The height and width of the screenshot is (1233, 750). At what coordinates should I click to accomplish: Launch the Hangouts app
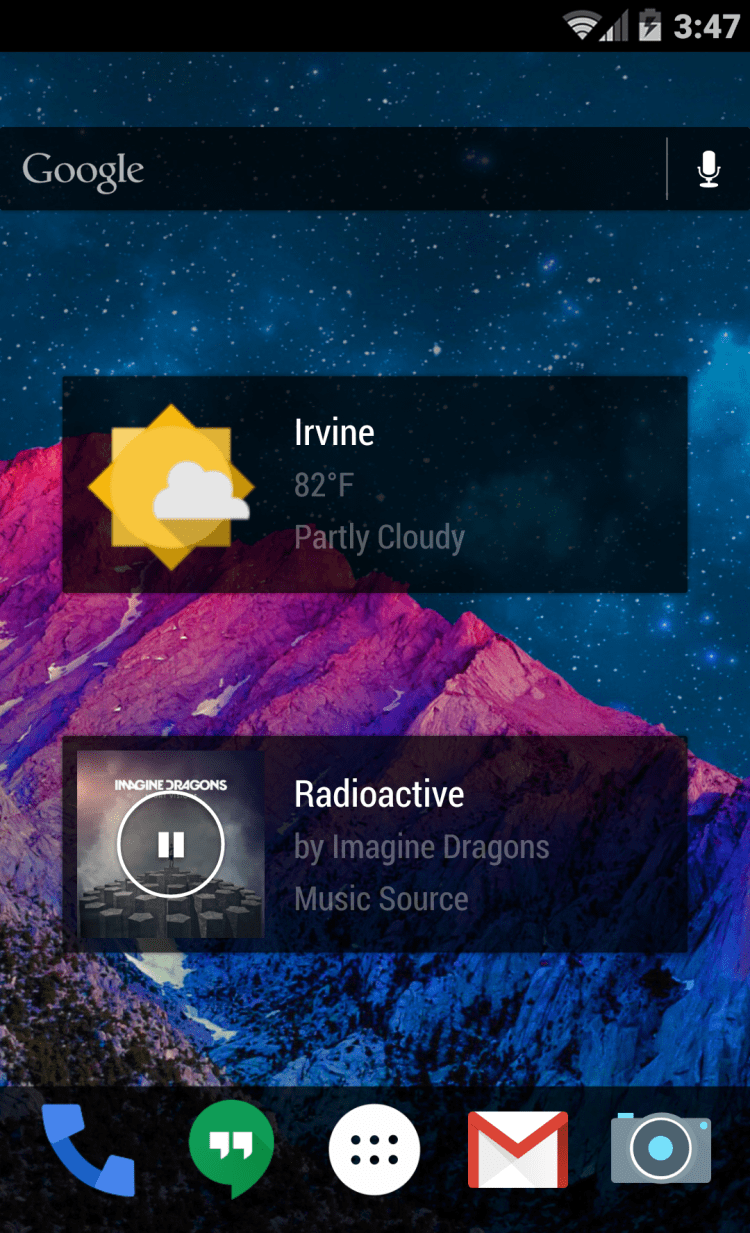tap(231, 1148)
